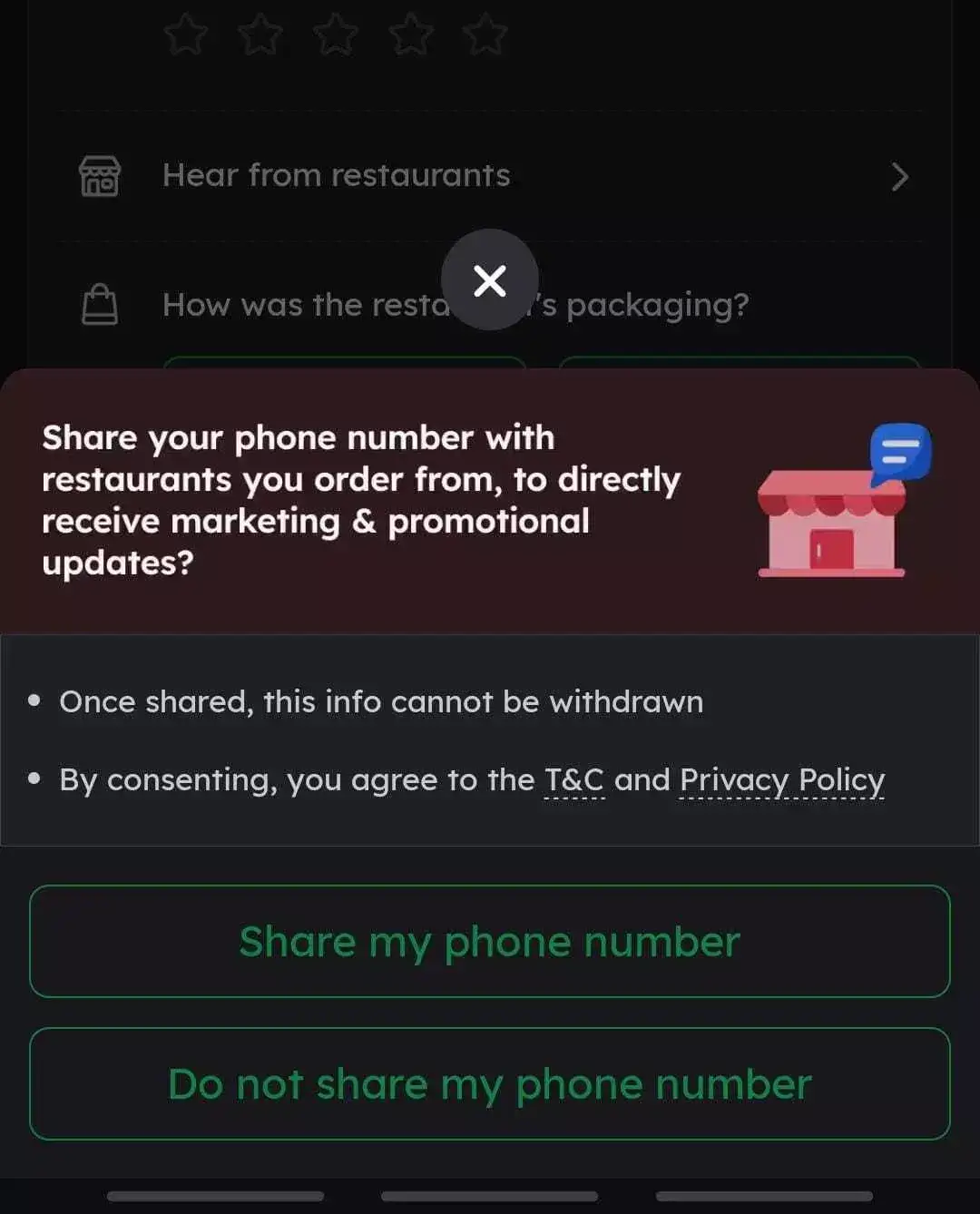Click the pink storefront illustration
This screenshot has height=1214, width=980.
(830, 522)
